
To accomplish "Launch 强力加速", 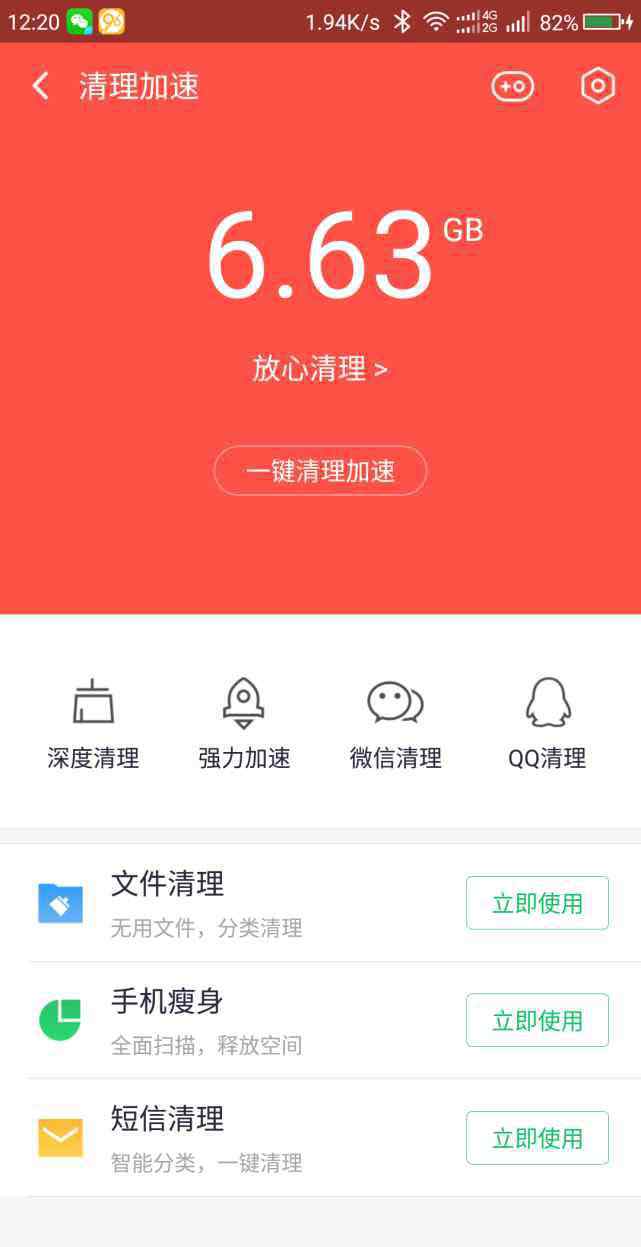I will [244, 724].
